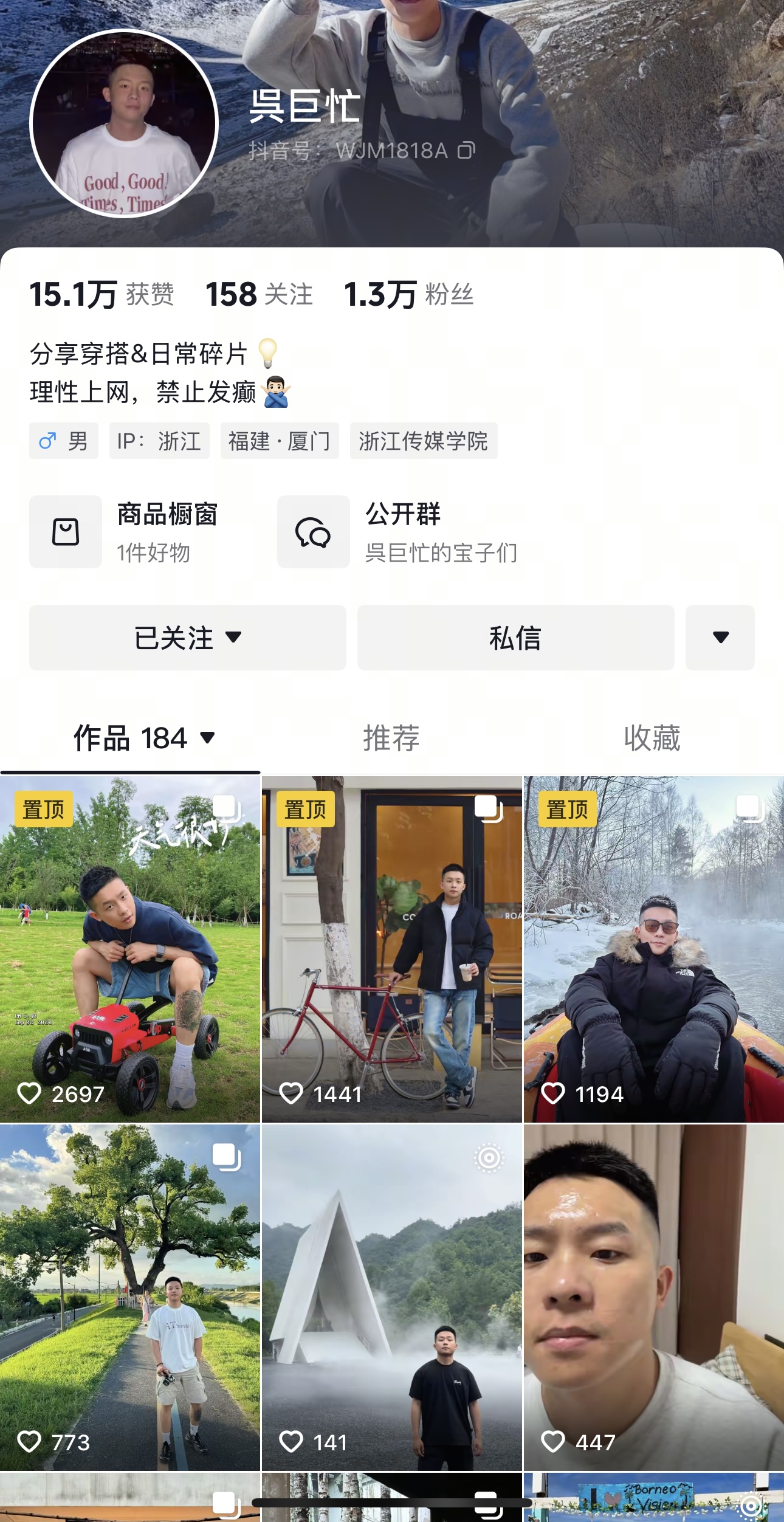Switch to the 收藏 tab
784x1522 pixels.
[652, 739]
